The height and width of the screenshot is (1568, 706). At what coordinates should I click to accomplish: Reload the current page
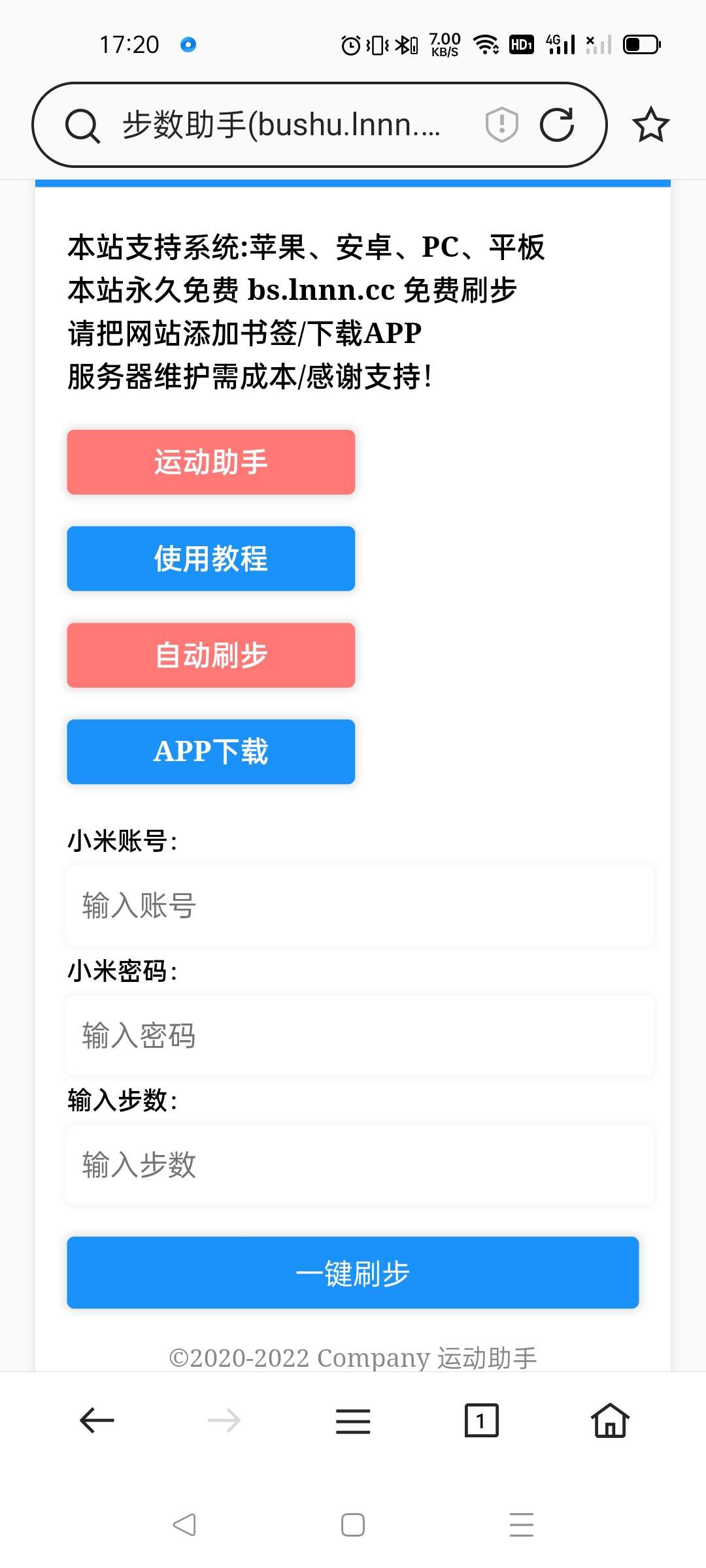pos(557,124)
